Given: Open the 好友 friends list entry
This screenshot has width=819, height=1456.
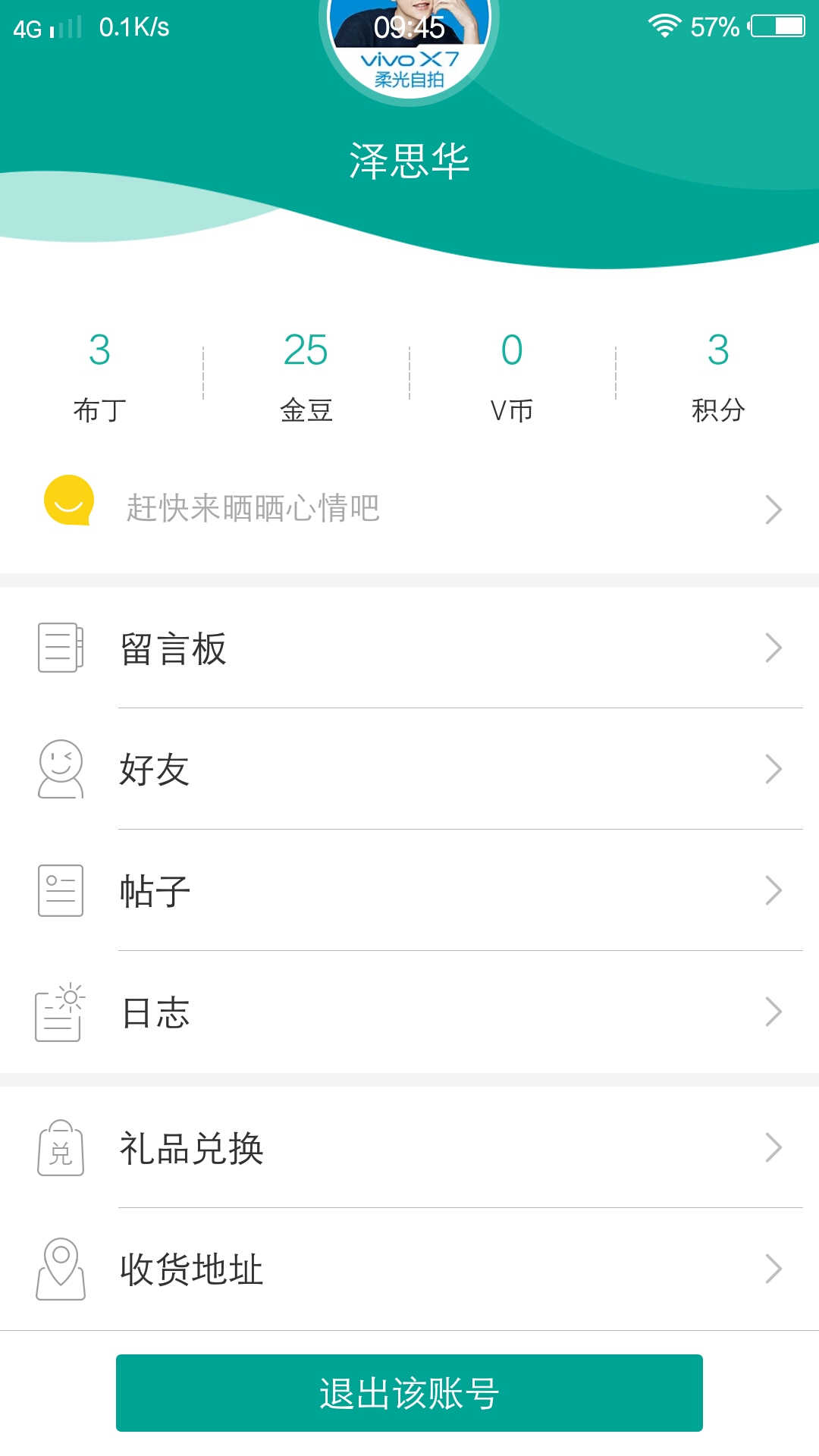Looking at the screenshot, I should (409, 770).
